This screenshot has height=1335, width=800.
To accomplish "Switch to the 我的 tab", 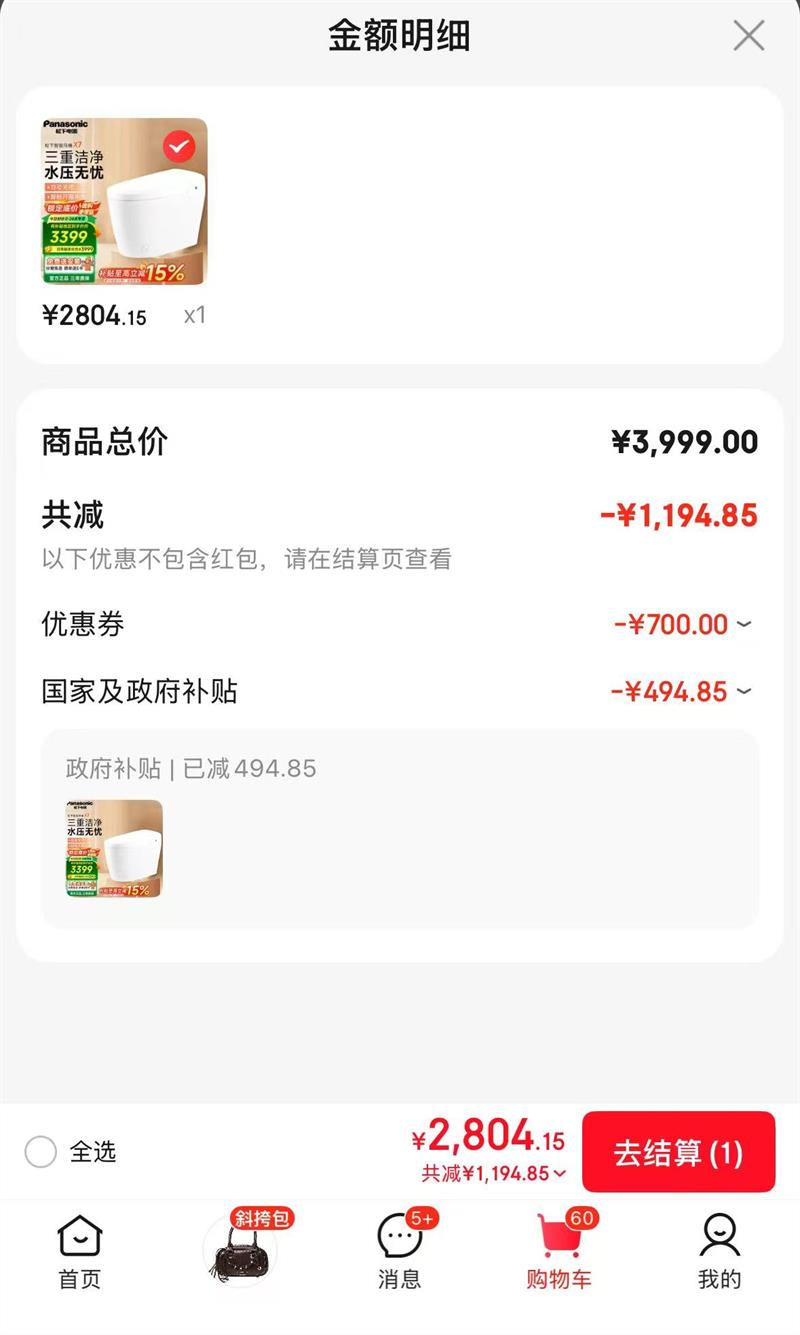I will 719,1250.
